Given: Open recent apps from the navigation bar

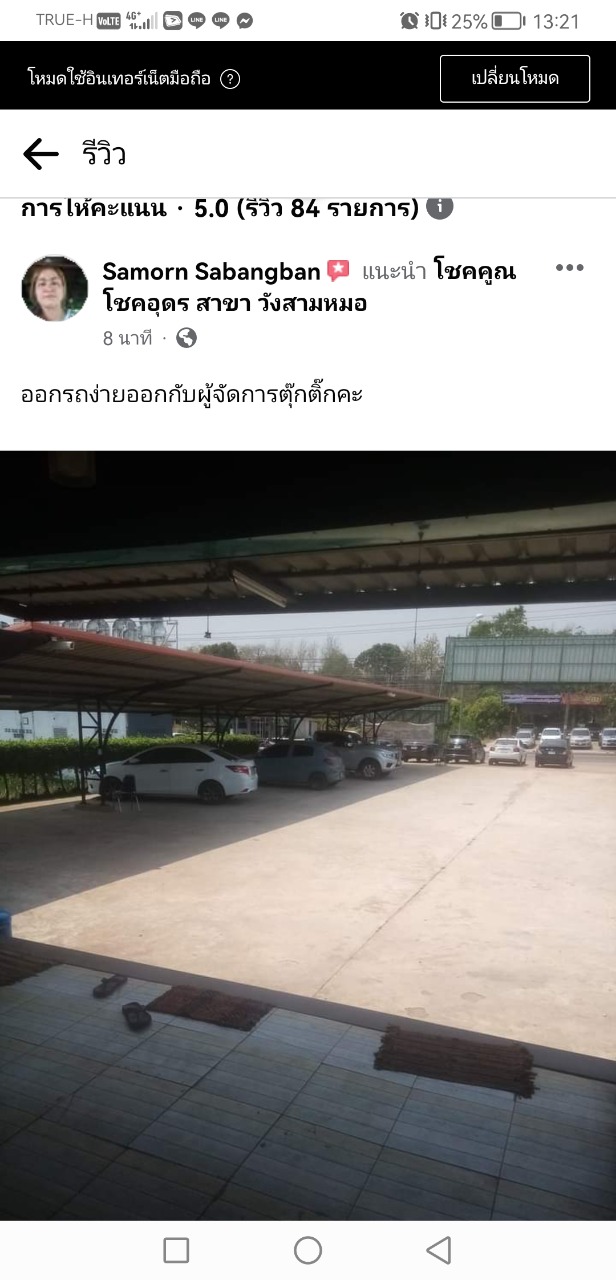Looking at the screenshot, I should pos(176,1250).
